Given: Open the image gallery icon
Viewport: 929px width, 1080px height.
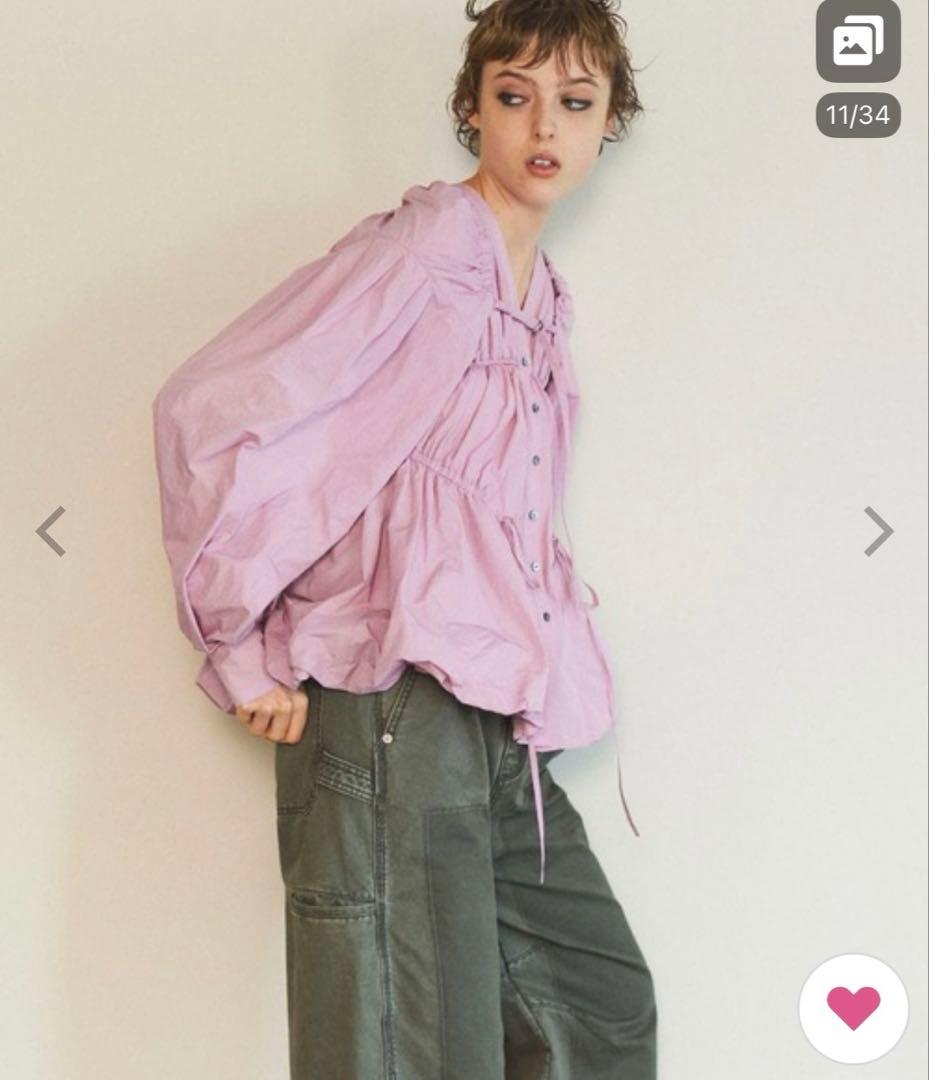Looking at the screenshot, I should click(857, 42).
